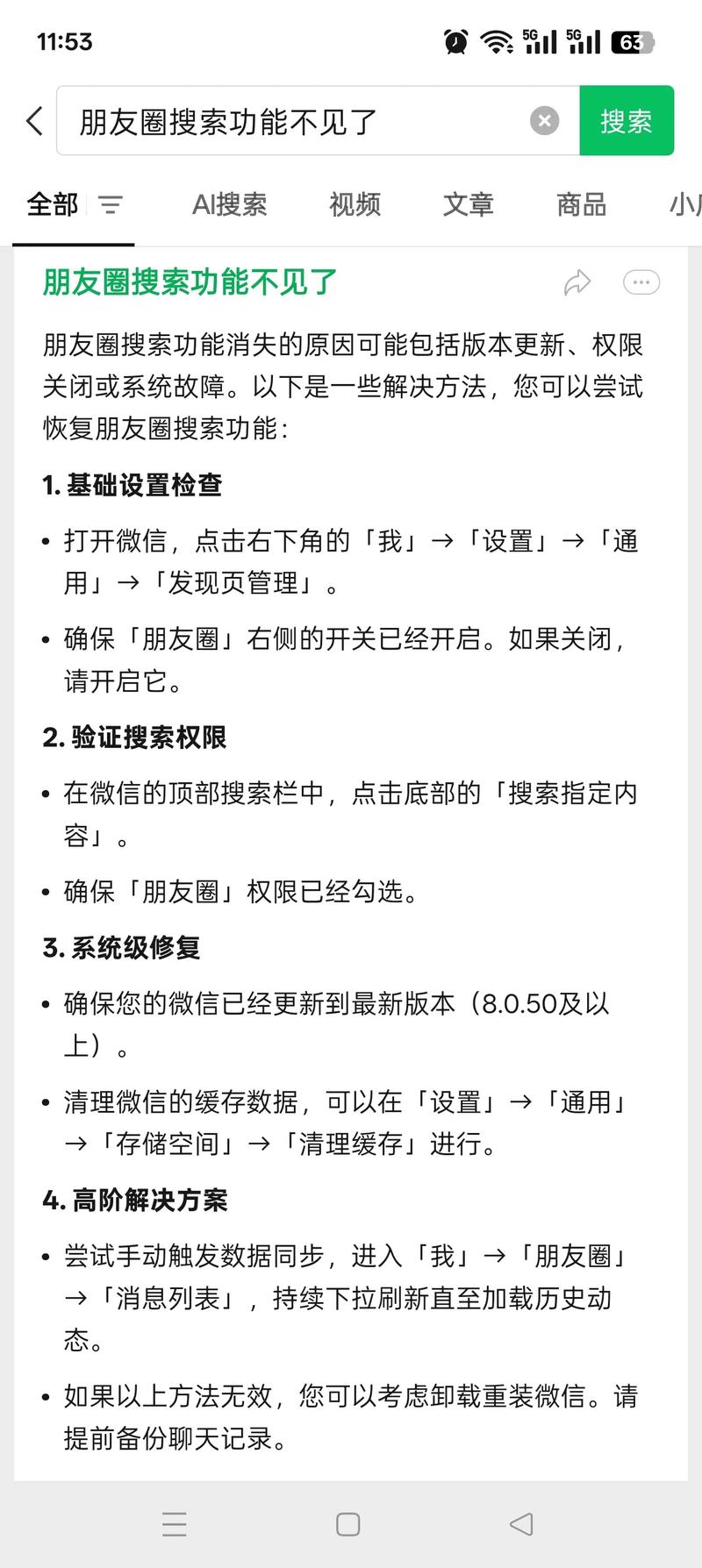Select the 全部 tab
The height and width of the screenshot is (1568, 702).
click(x=53, y=204)
